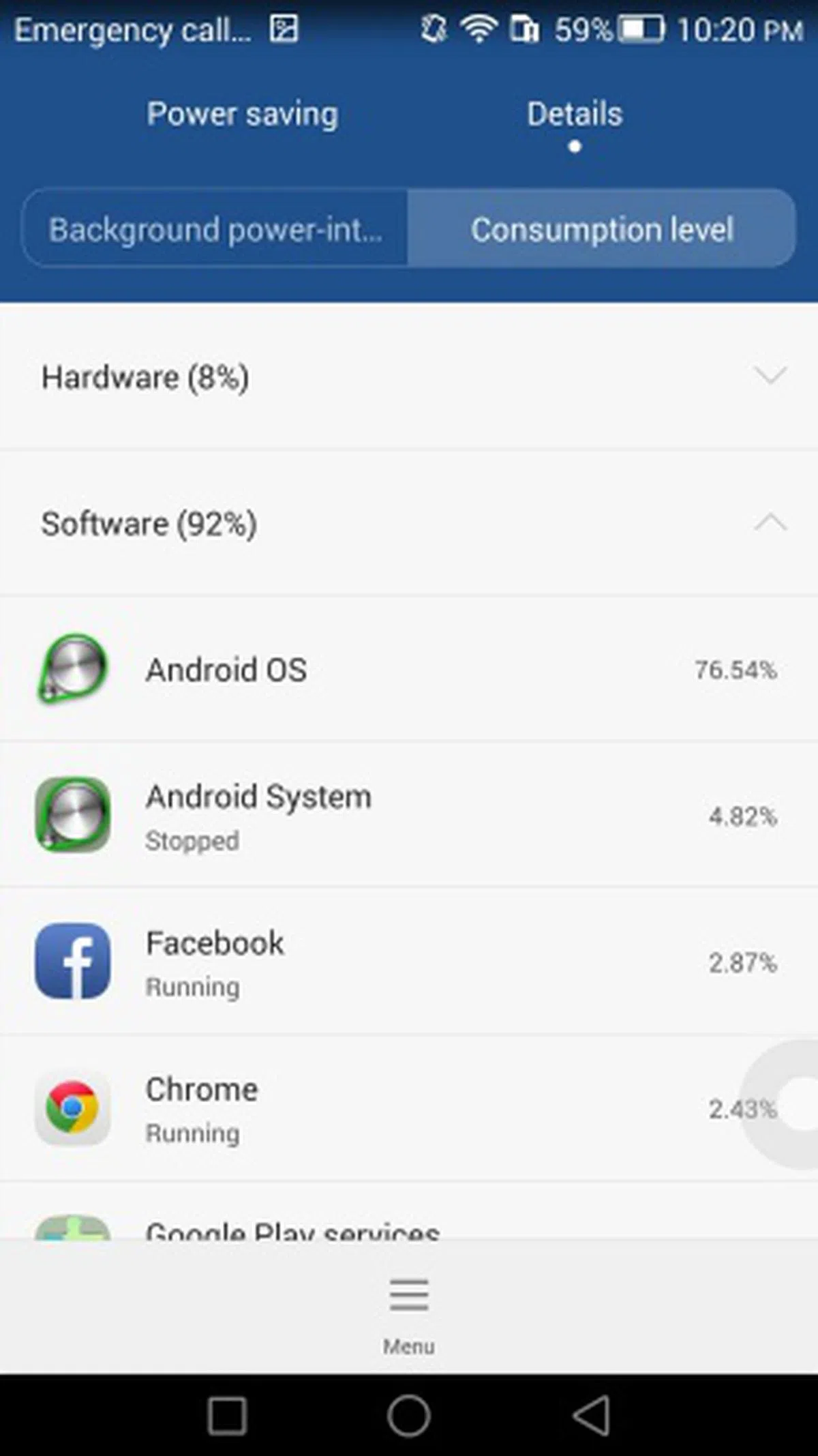The width and height of the screenshot is (818, 1456).
Task: Select the Consumption level segment
Action: click(x=601, y=229)
